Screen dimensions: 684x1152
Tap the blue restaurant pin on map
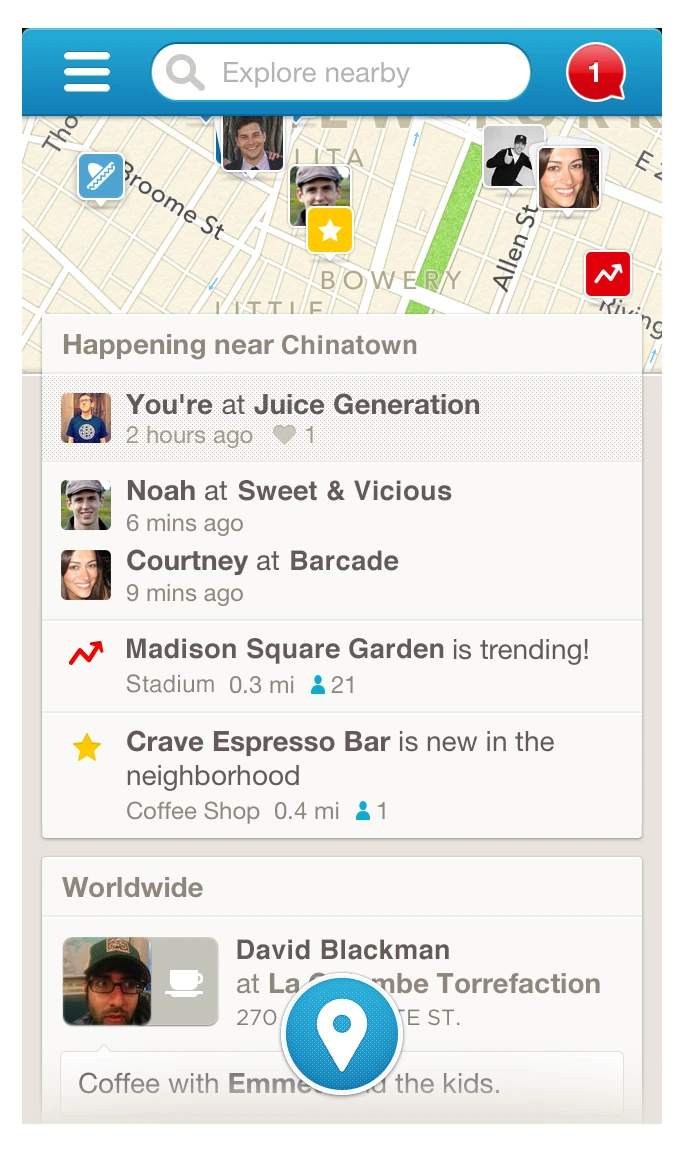click(101, 176)
